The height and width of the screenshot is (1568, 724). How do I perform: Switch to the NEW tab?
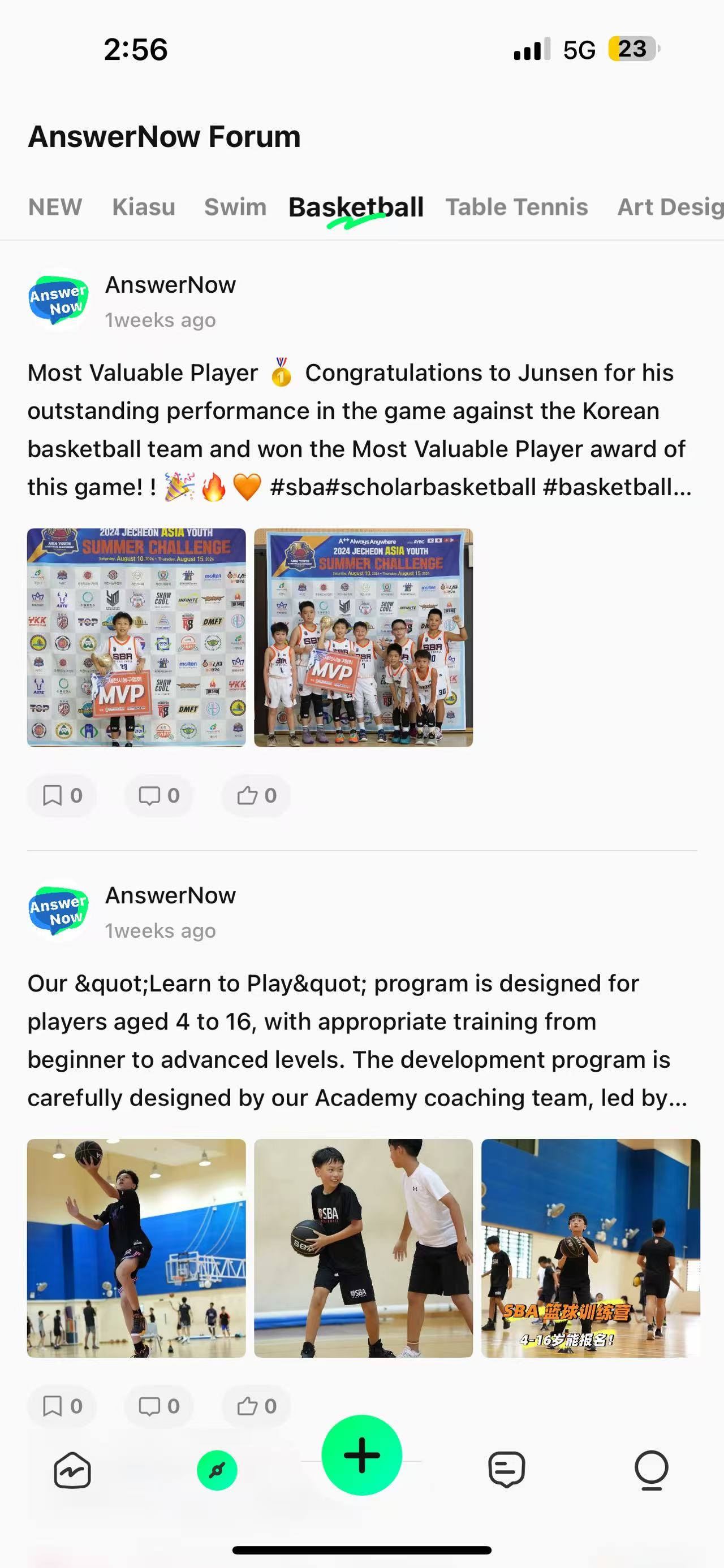point(55,207)
